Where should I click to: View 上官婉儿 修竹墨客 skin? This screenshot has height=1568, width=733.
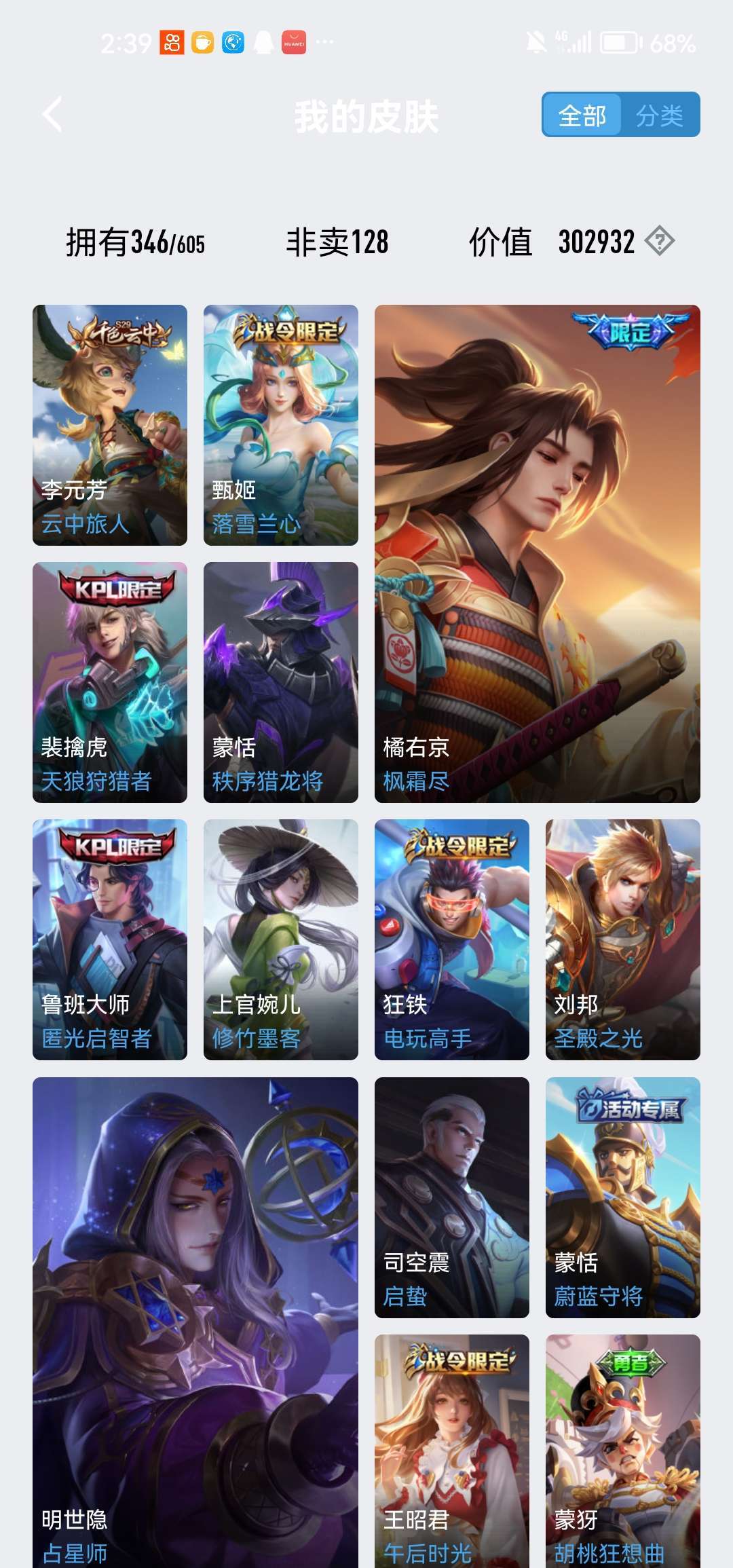coord(281,939)
